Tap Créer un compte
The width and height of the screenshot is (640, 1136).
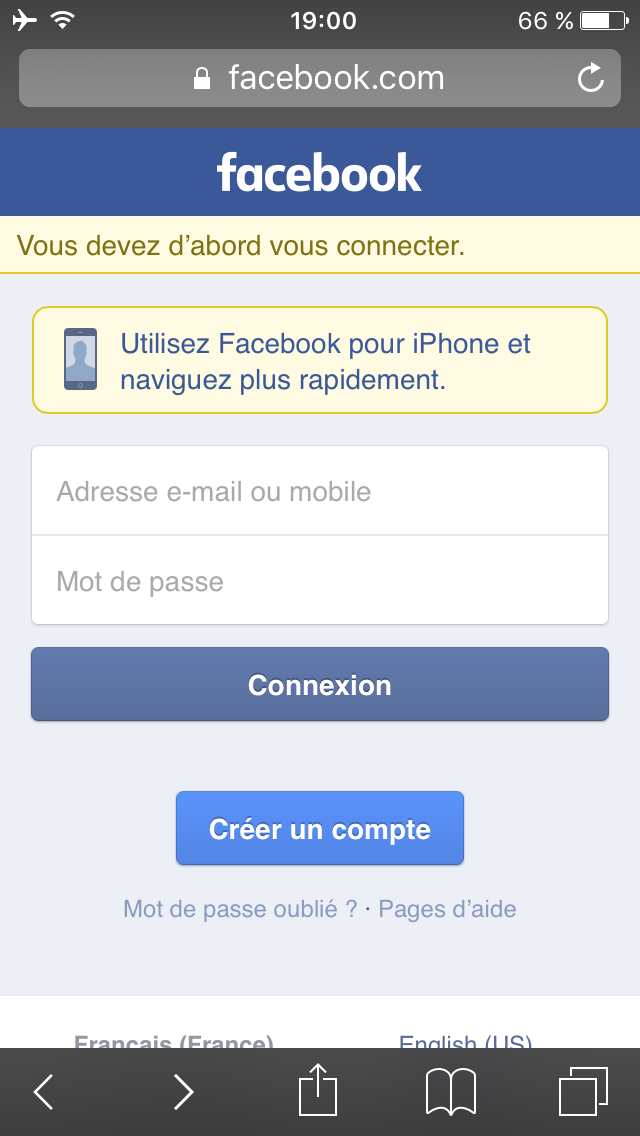click(x=320, y=828)
